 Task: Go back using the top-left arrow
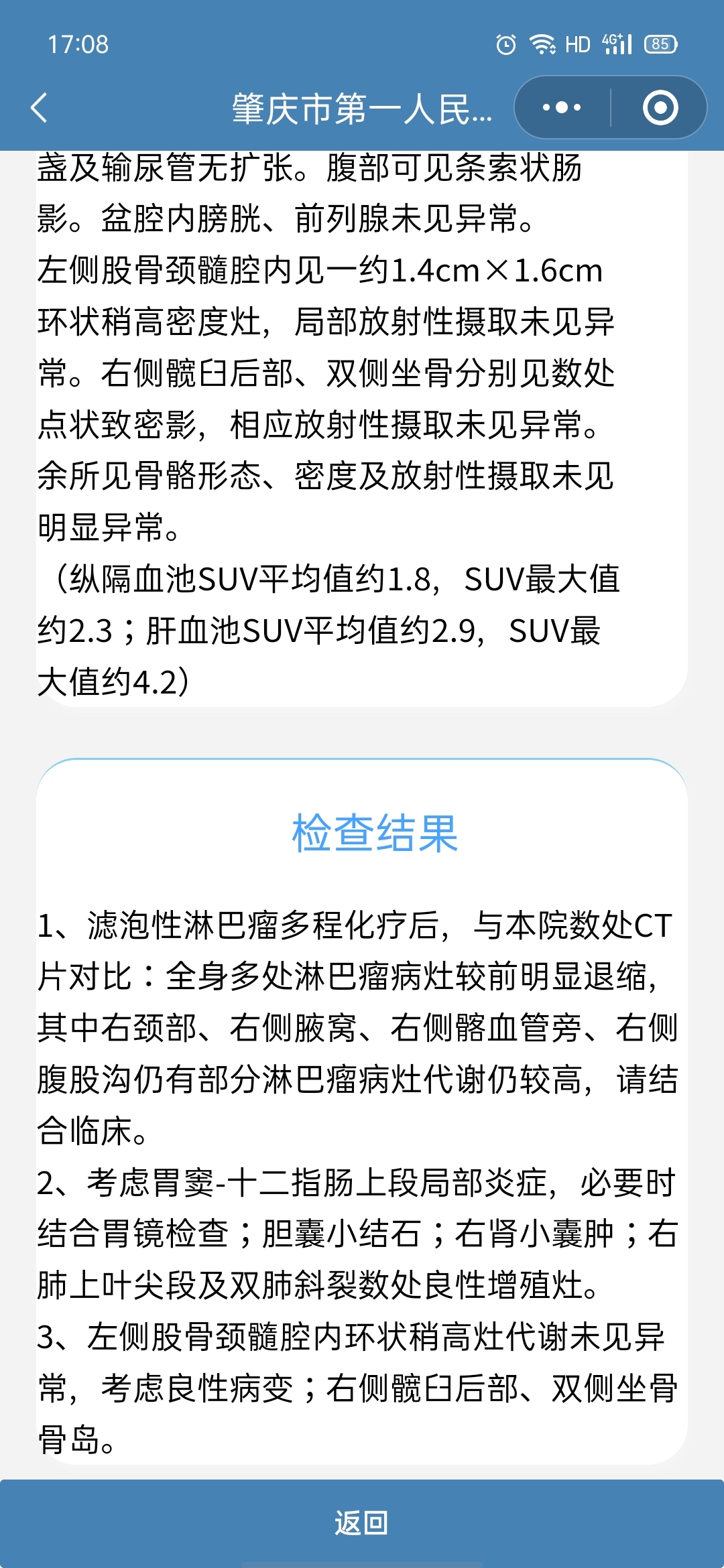(x=40, y=108)
